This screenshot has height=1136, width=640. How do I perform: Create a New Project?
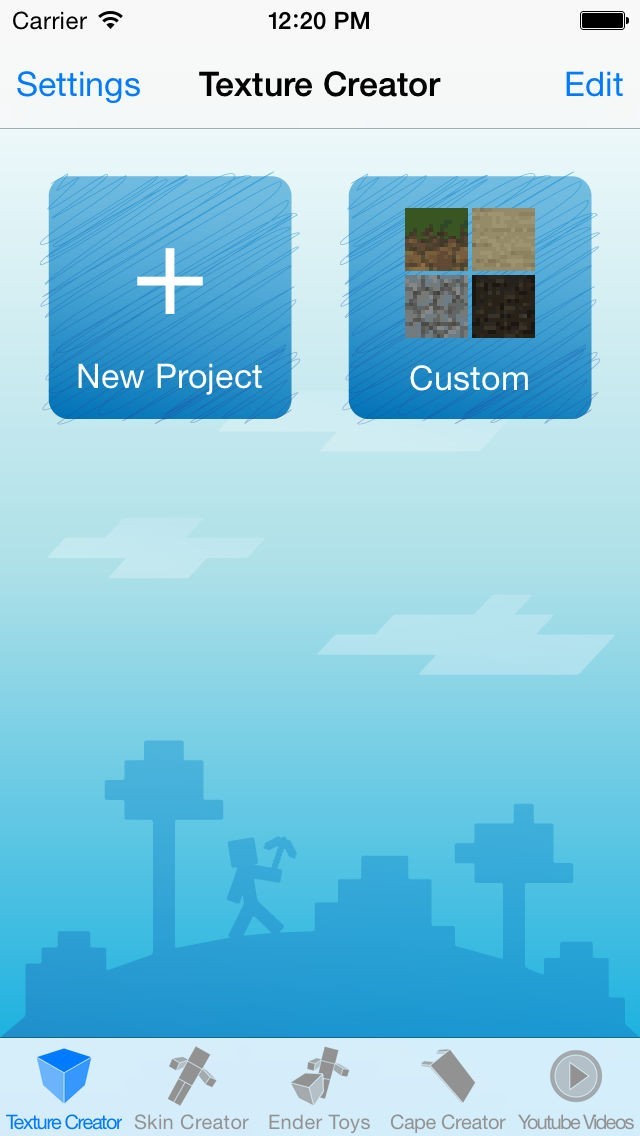[170, 298]
